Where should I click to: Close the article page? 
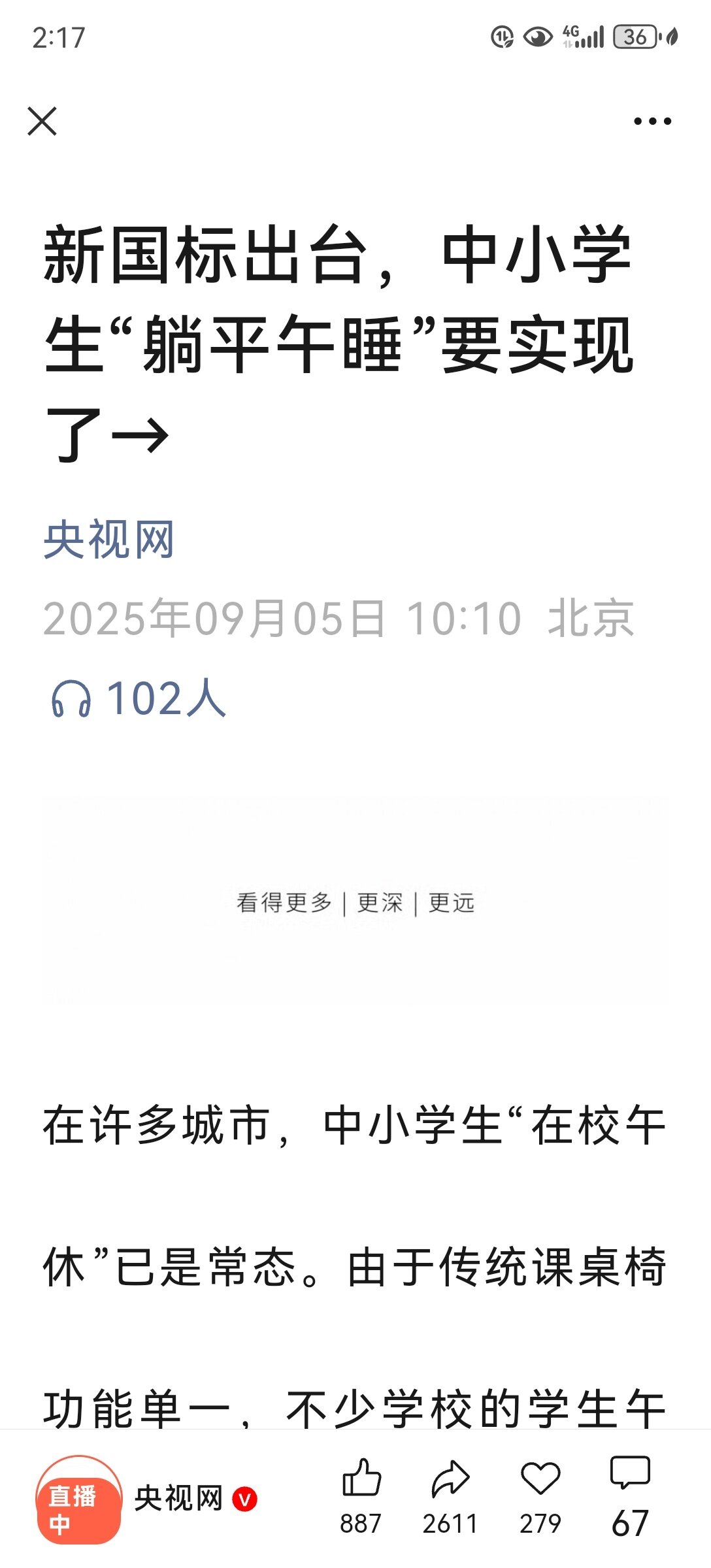(x=42, y=122)
